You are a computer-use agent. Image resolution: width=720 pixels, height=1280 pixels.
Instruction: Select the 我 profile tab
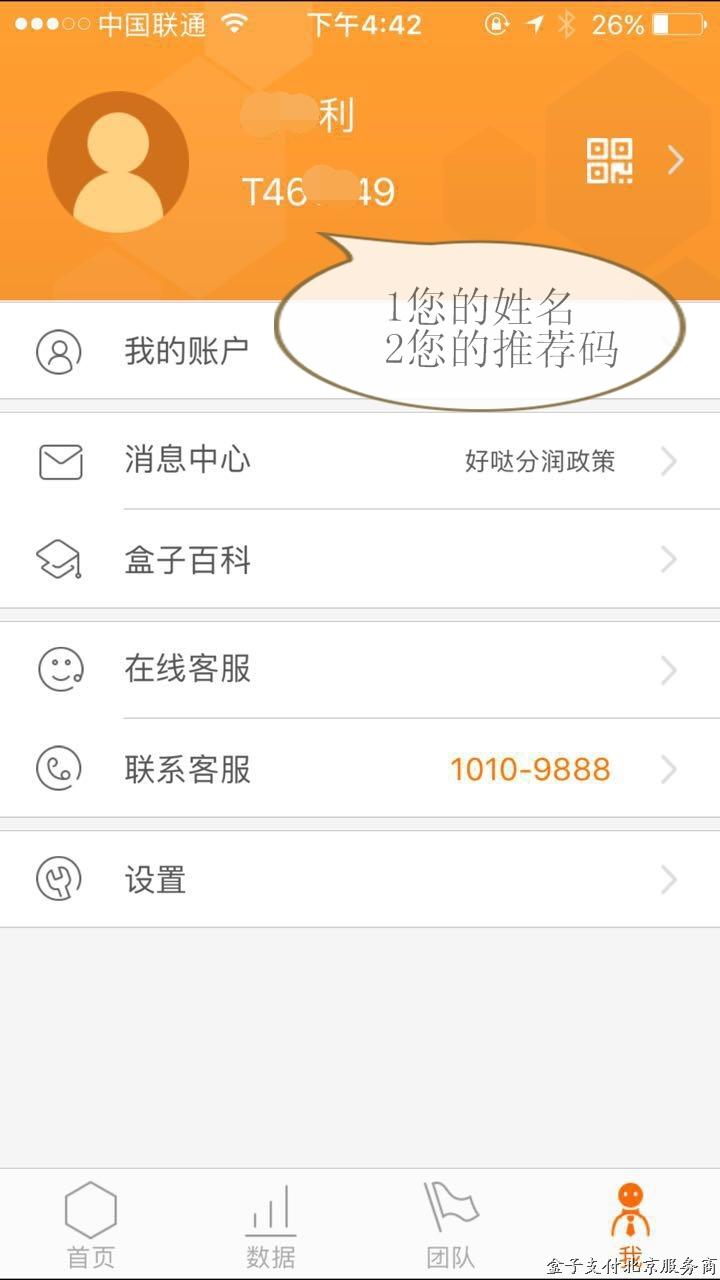629,1222
